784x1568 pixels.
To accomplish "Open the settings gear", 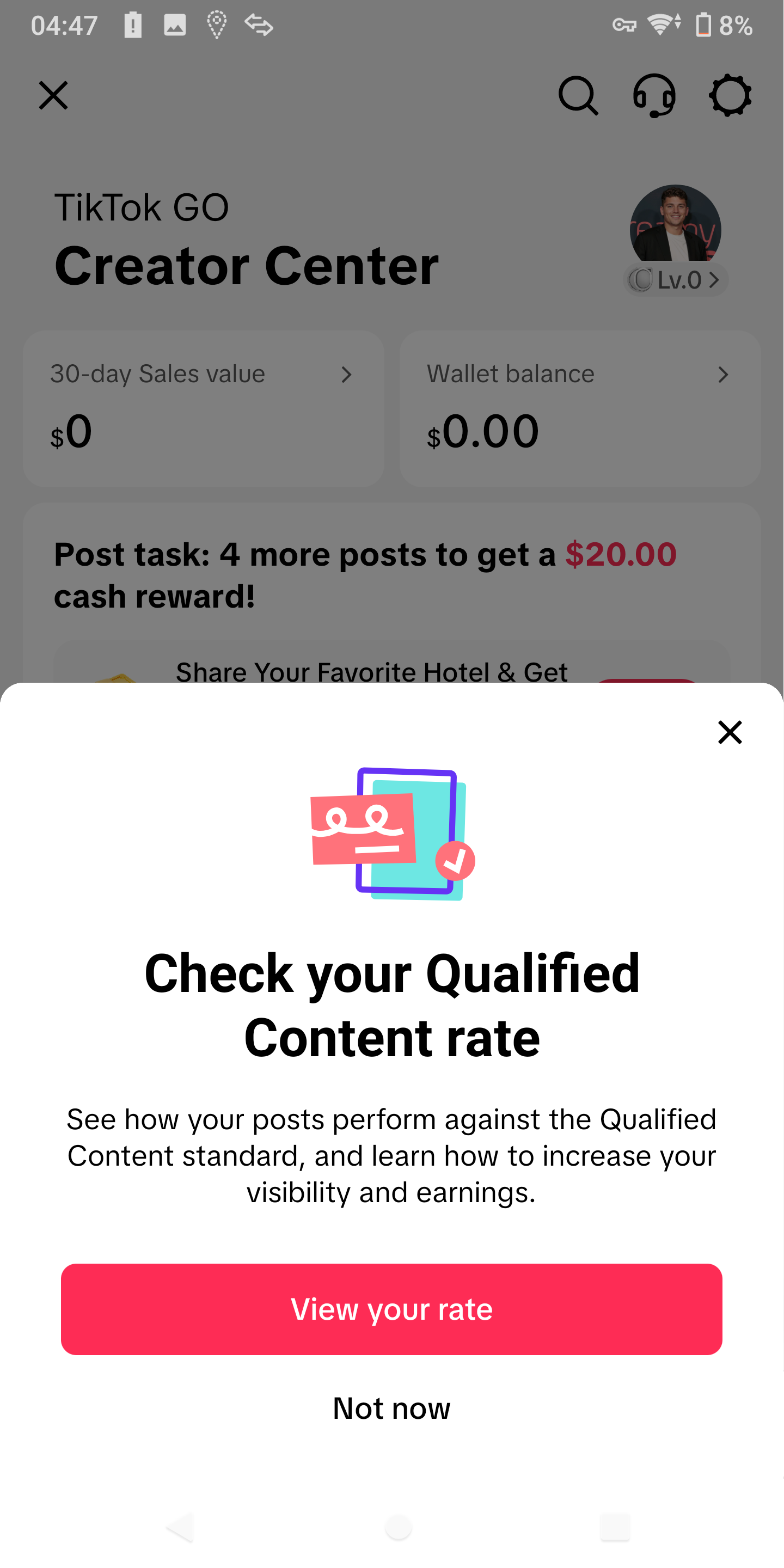I will pos(730,96).
